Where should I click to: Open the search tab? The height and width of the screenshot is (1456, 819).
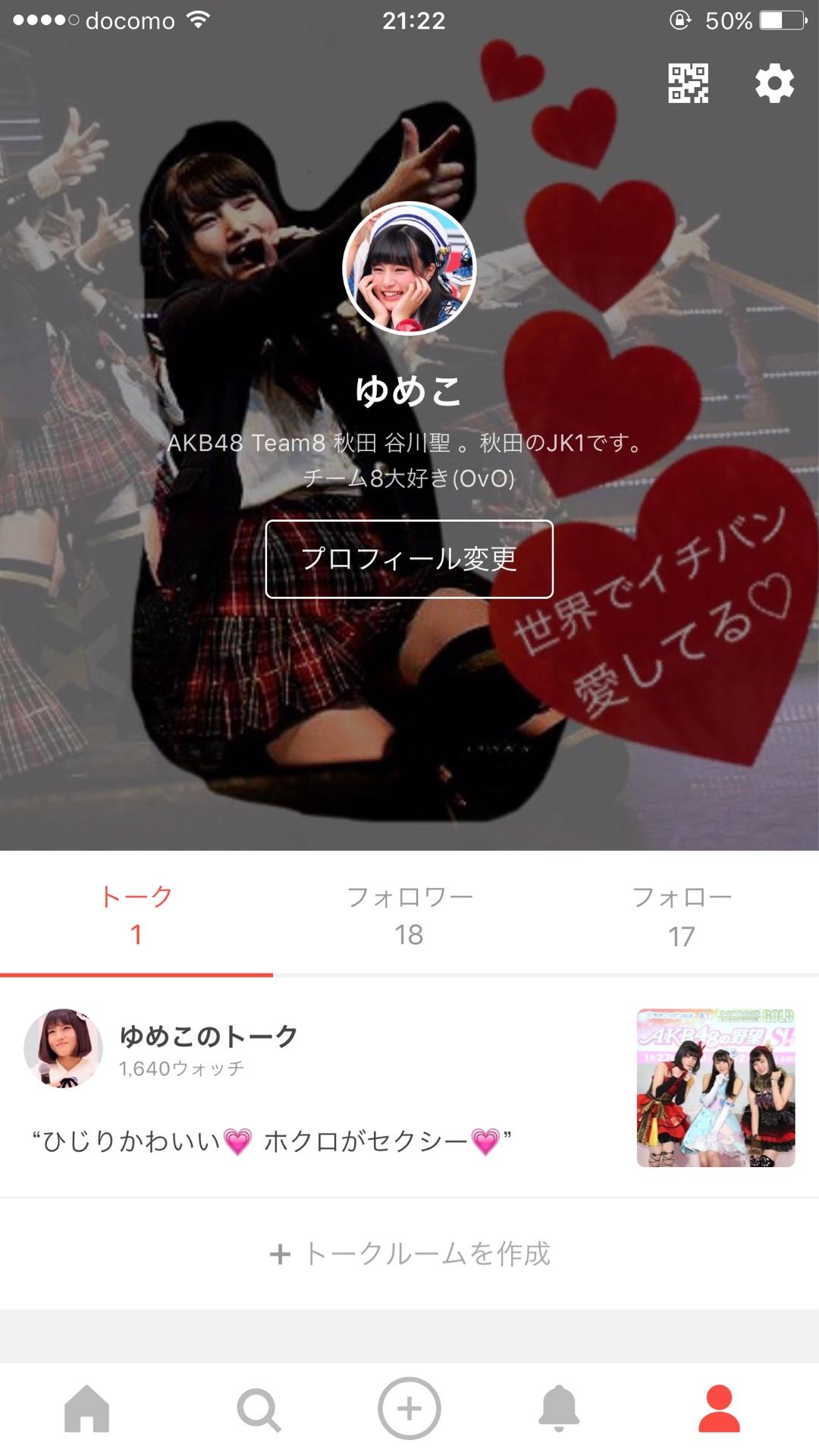[259, 1409]
